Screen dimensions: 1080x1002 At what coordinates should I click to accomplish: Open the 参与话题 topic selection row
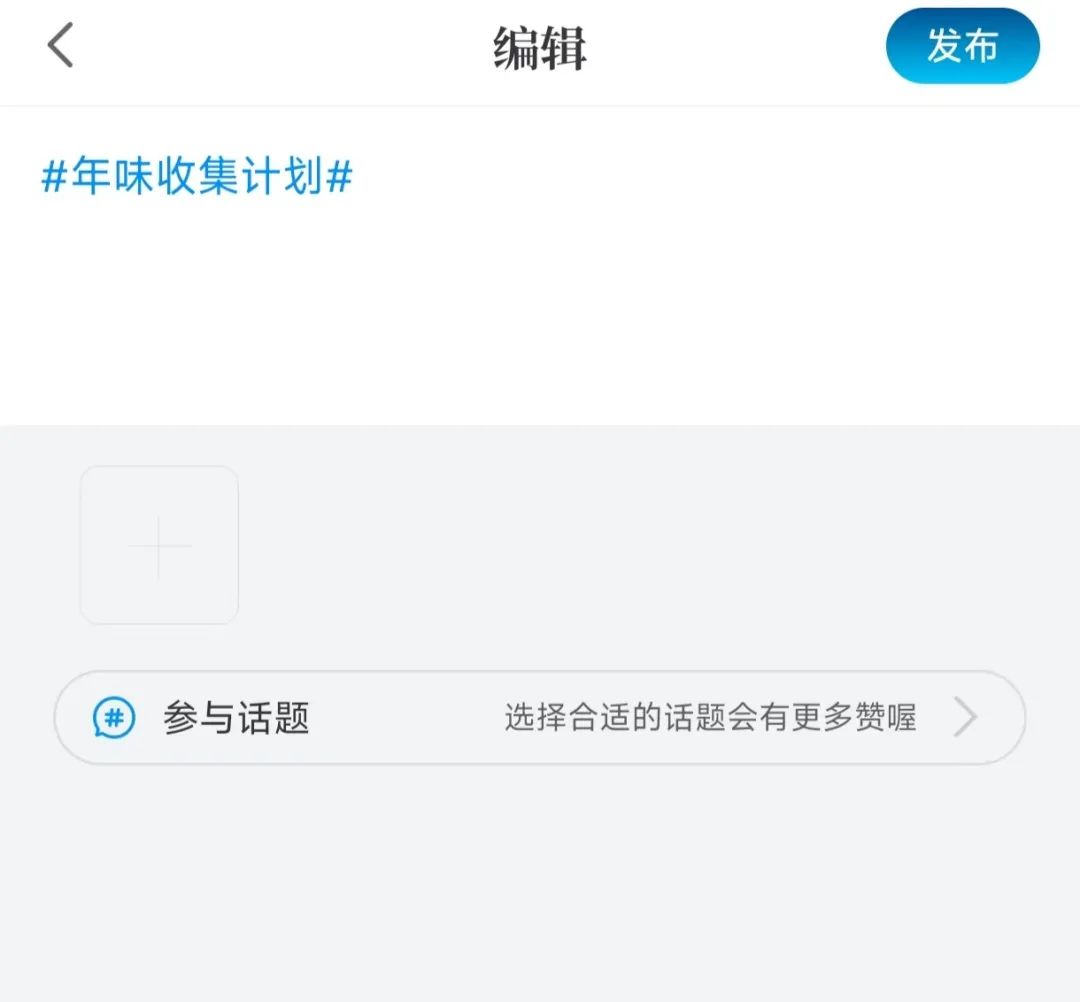540,718
